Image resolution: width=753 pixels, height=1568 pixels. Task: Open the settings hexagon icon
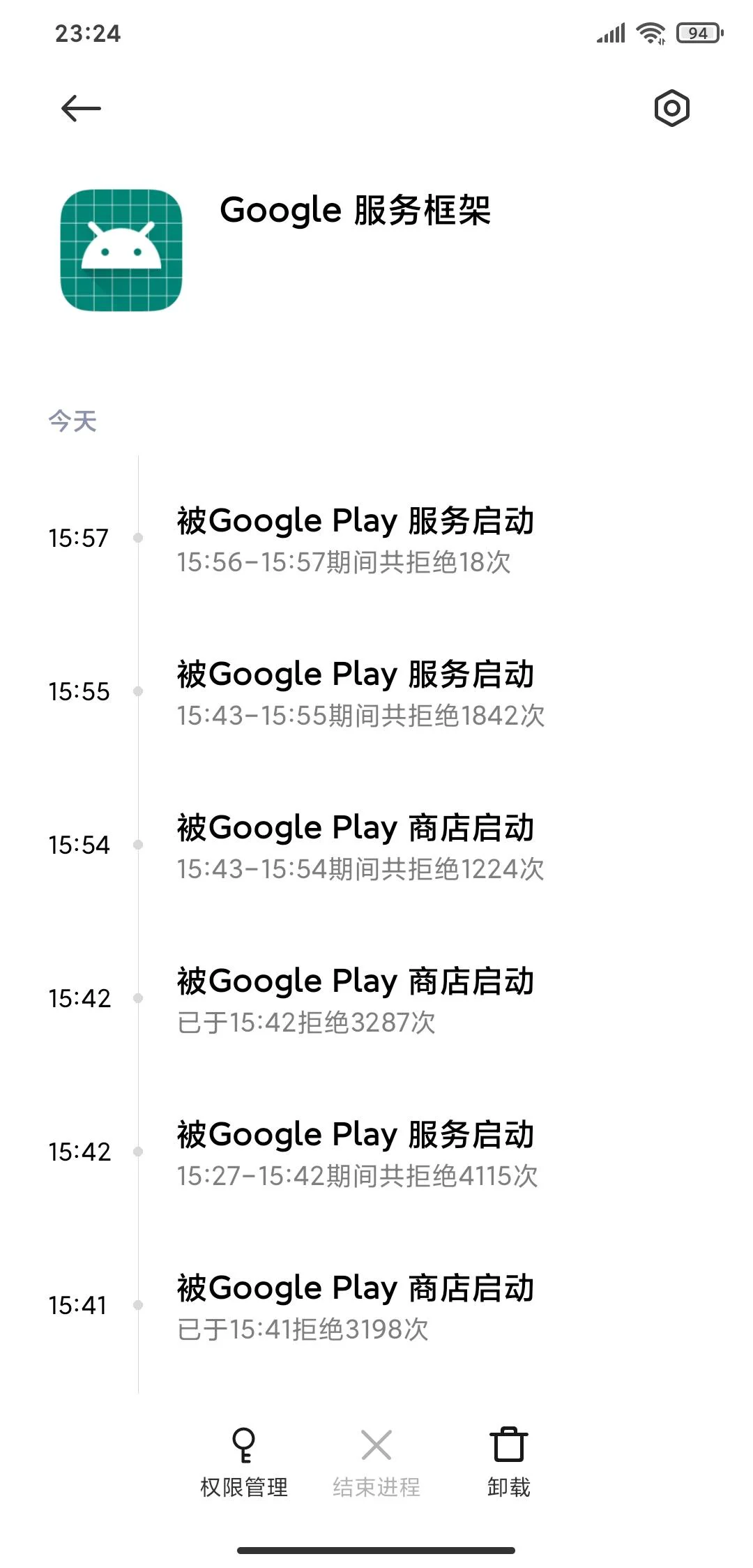[x=671, y=108]
